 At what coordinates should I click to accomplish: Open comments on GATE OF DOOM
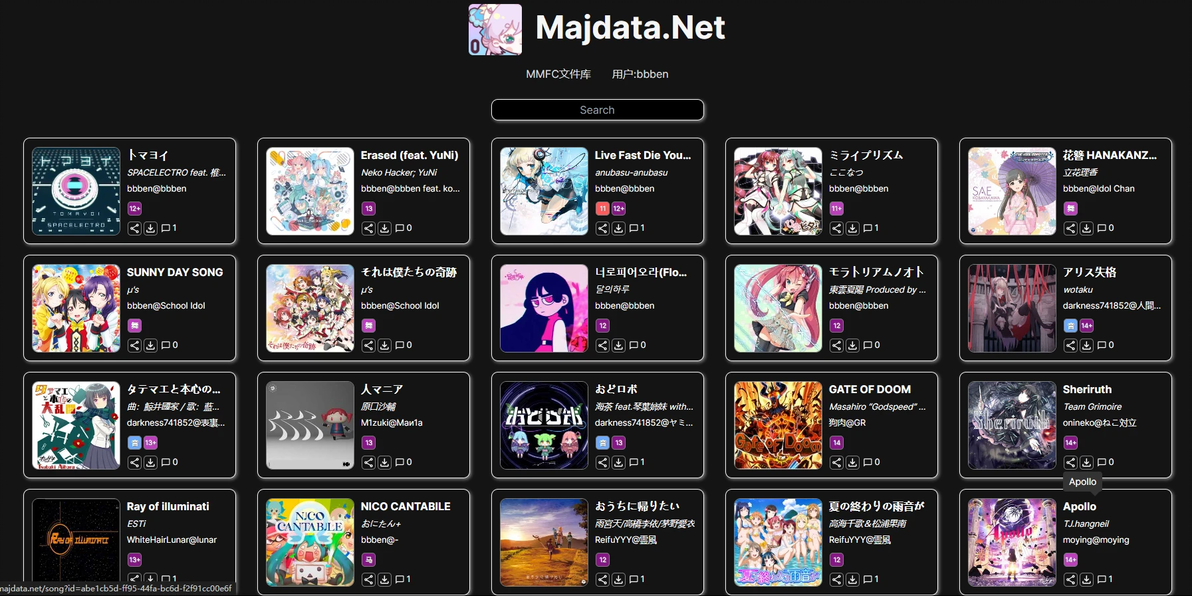[x=870, y=462]
